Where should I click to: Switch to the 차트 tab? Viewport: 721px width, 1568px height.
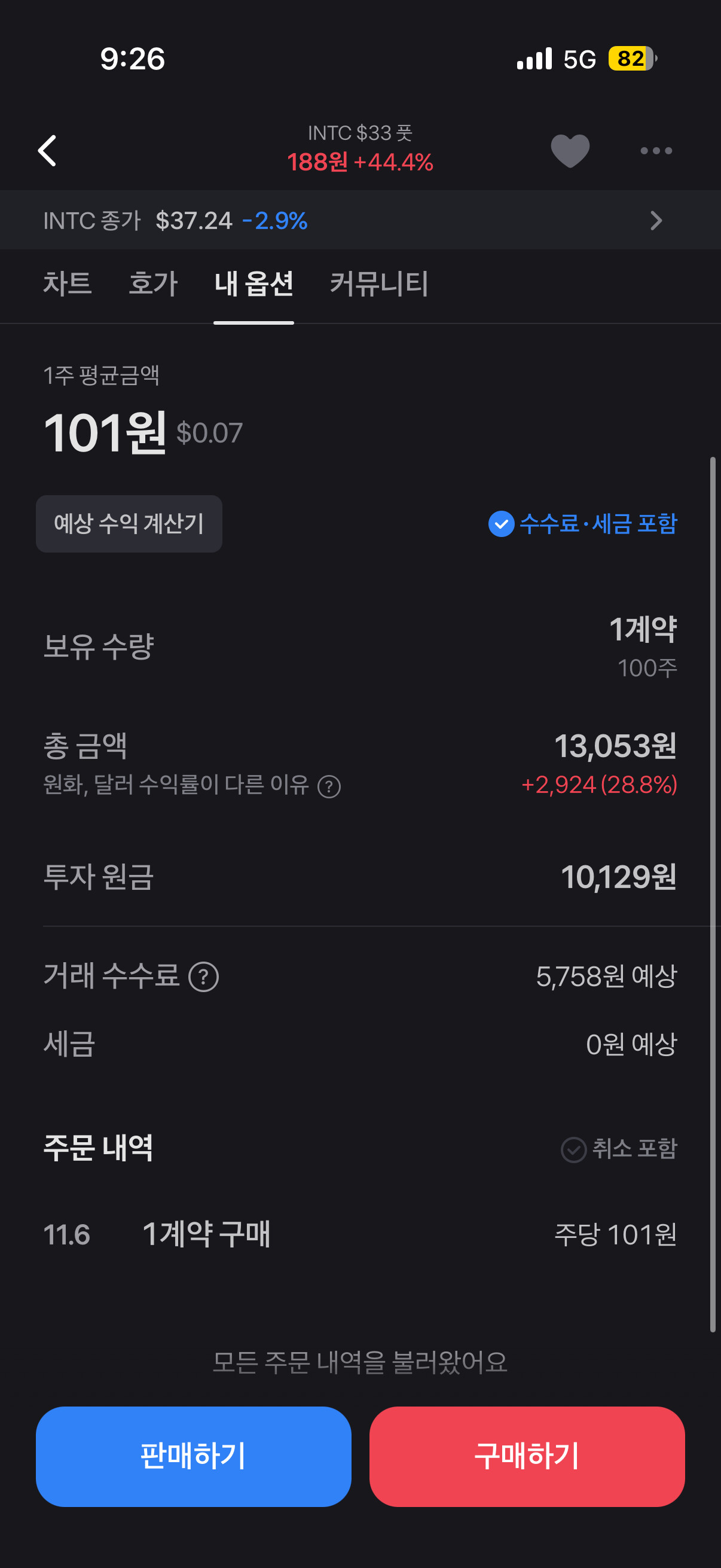[x=68, y=283]
